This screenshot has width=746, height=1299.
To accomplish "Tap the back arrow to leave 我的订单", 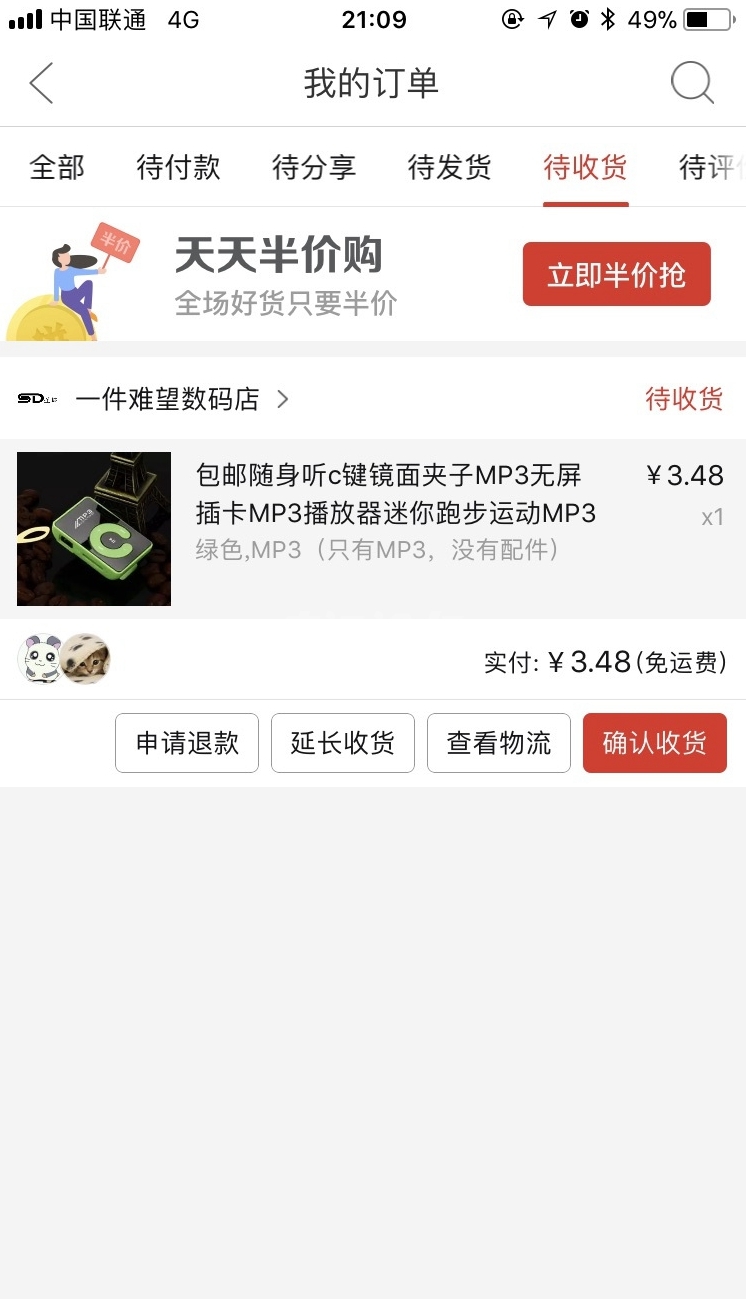I will (x=40, y=84).
